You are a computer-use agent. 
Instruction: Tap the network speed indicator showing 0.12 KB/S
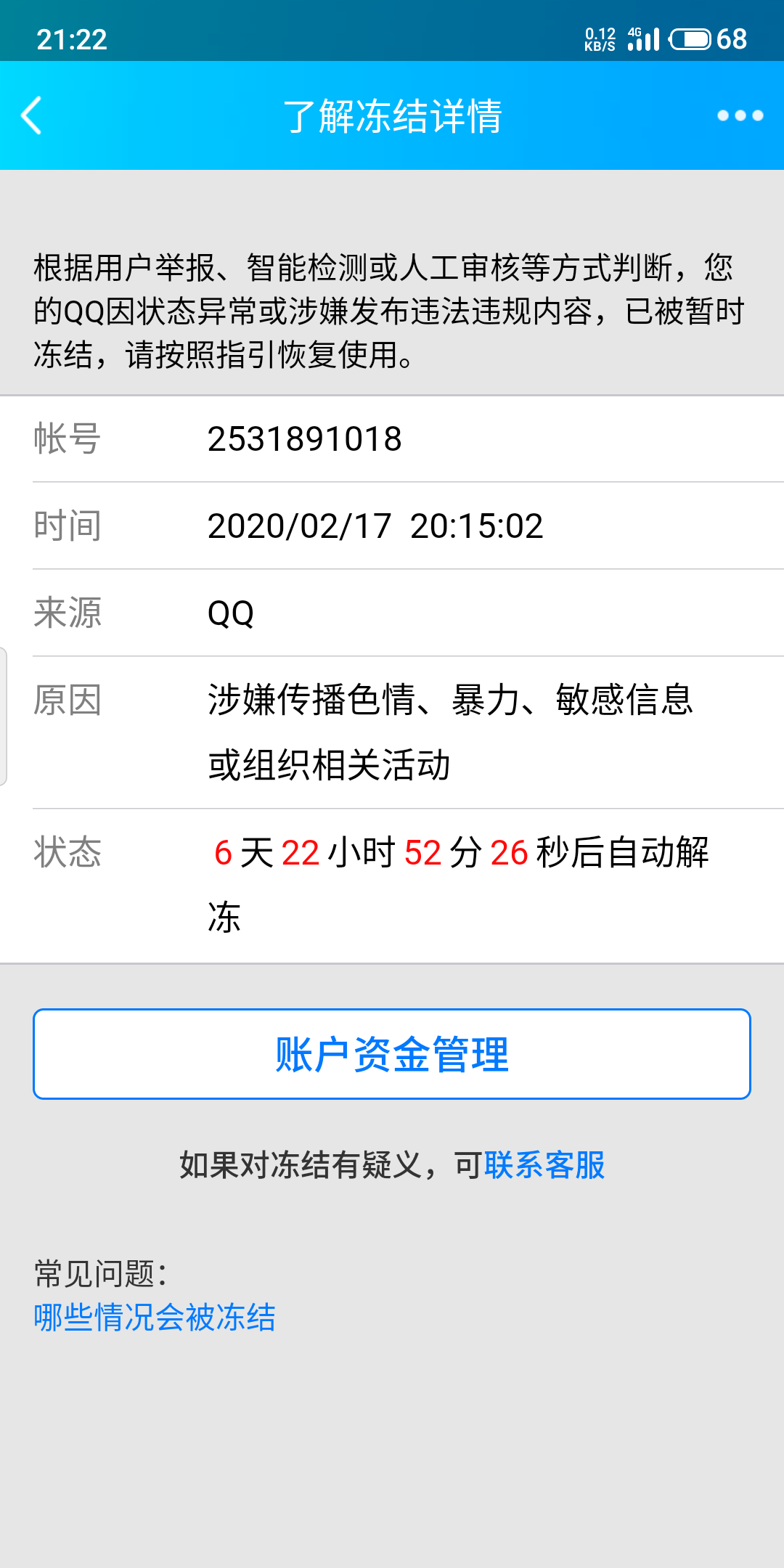[x=600, y=38]
